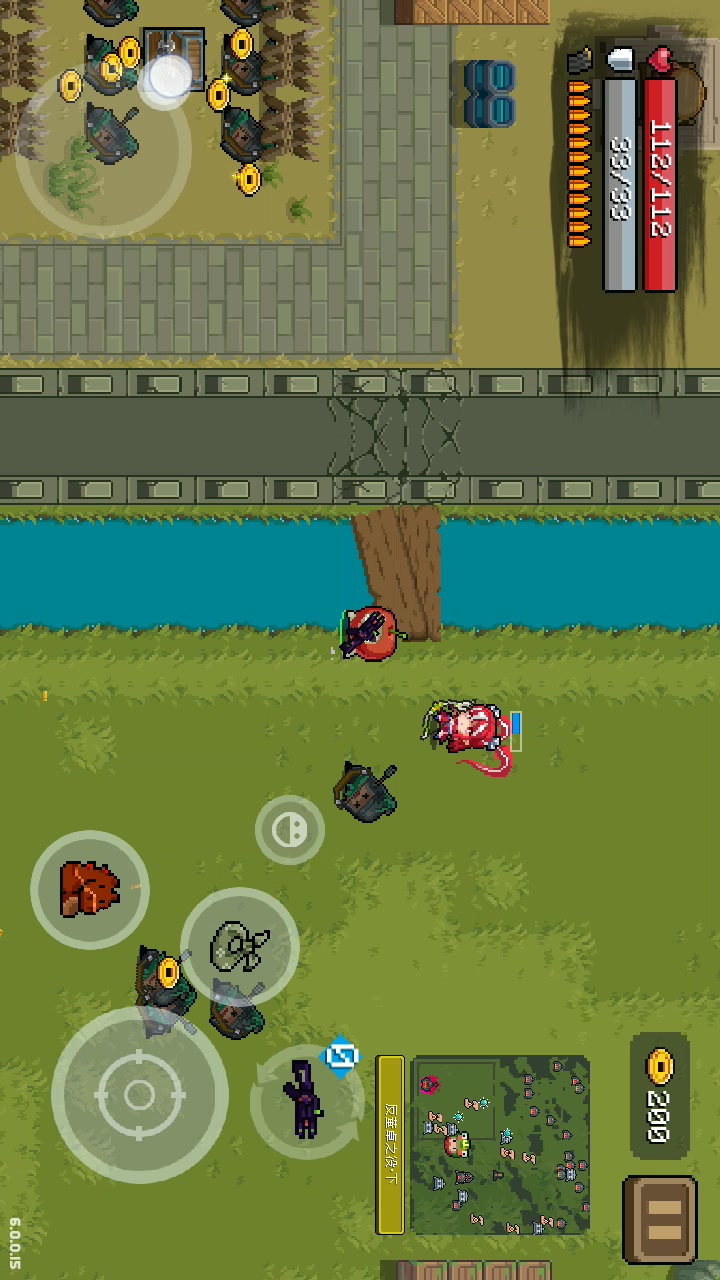Open the emote smiley button

[x=289, y=830]
